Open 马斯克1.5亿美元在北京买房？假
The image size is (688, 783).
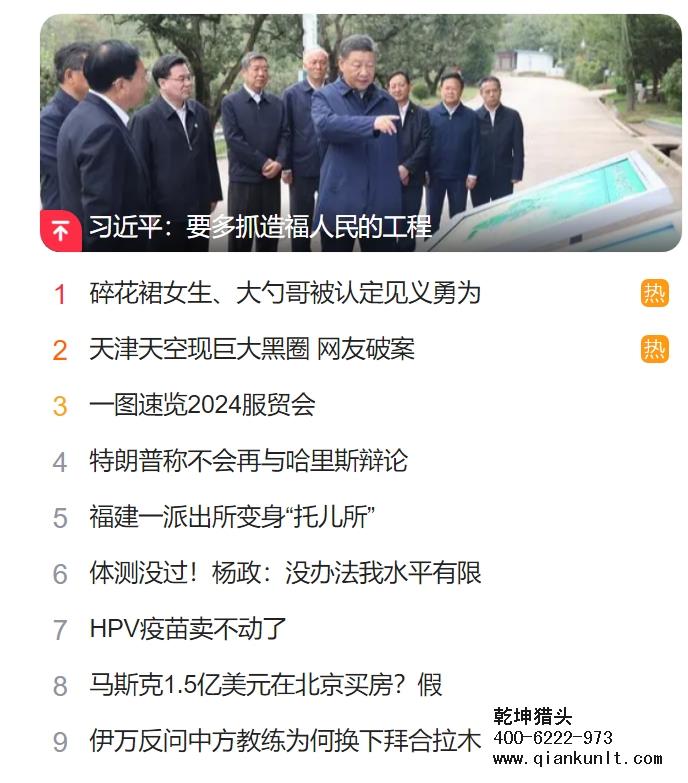[265, 685]
